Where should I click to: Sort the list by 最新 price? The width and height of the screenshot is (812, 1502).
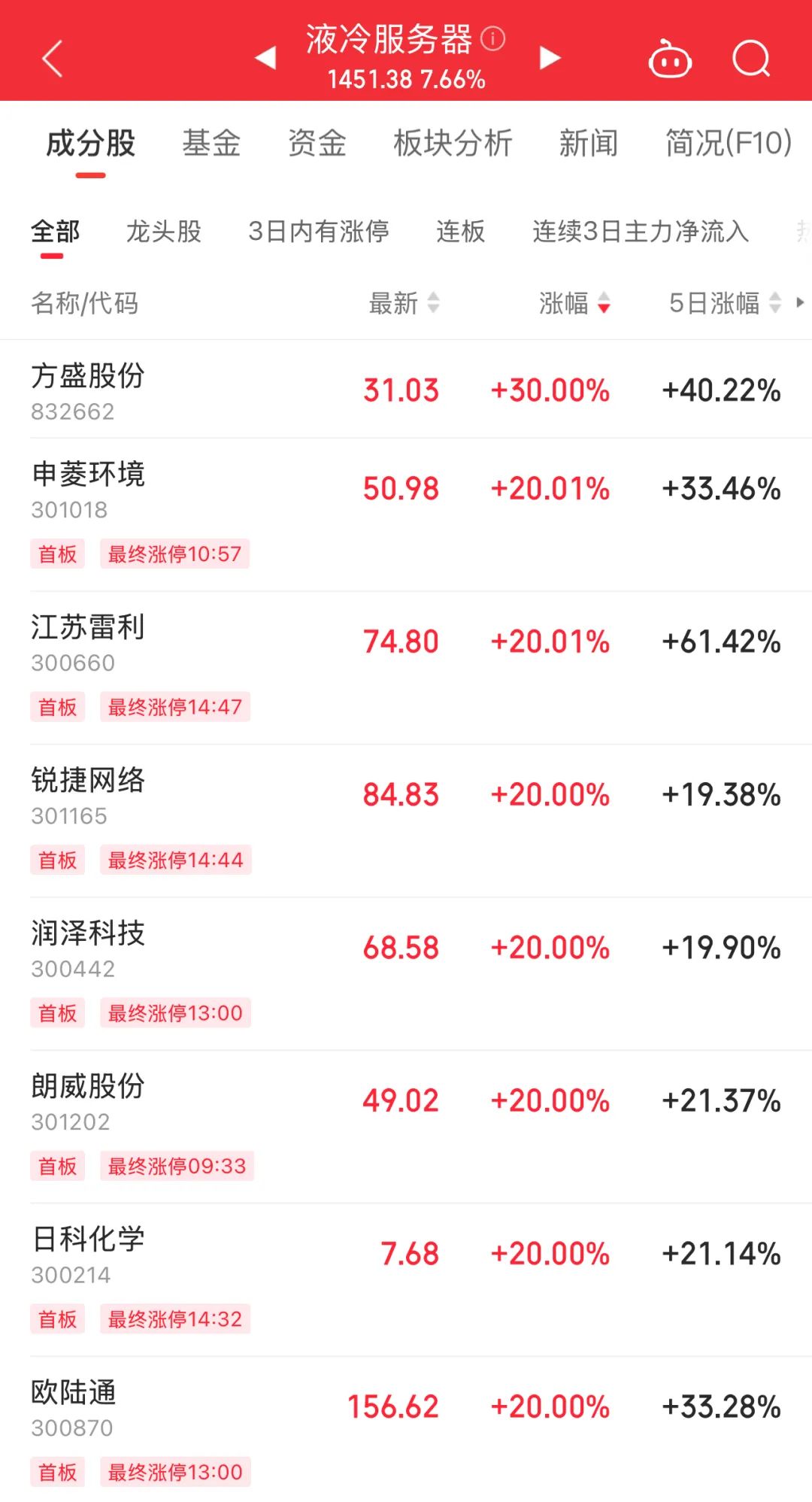click(x=404, y=303)
